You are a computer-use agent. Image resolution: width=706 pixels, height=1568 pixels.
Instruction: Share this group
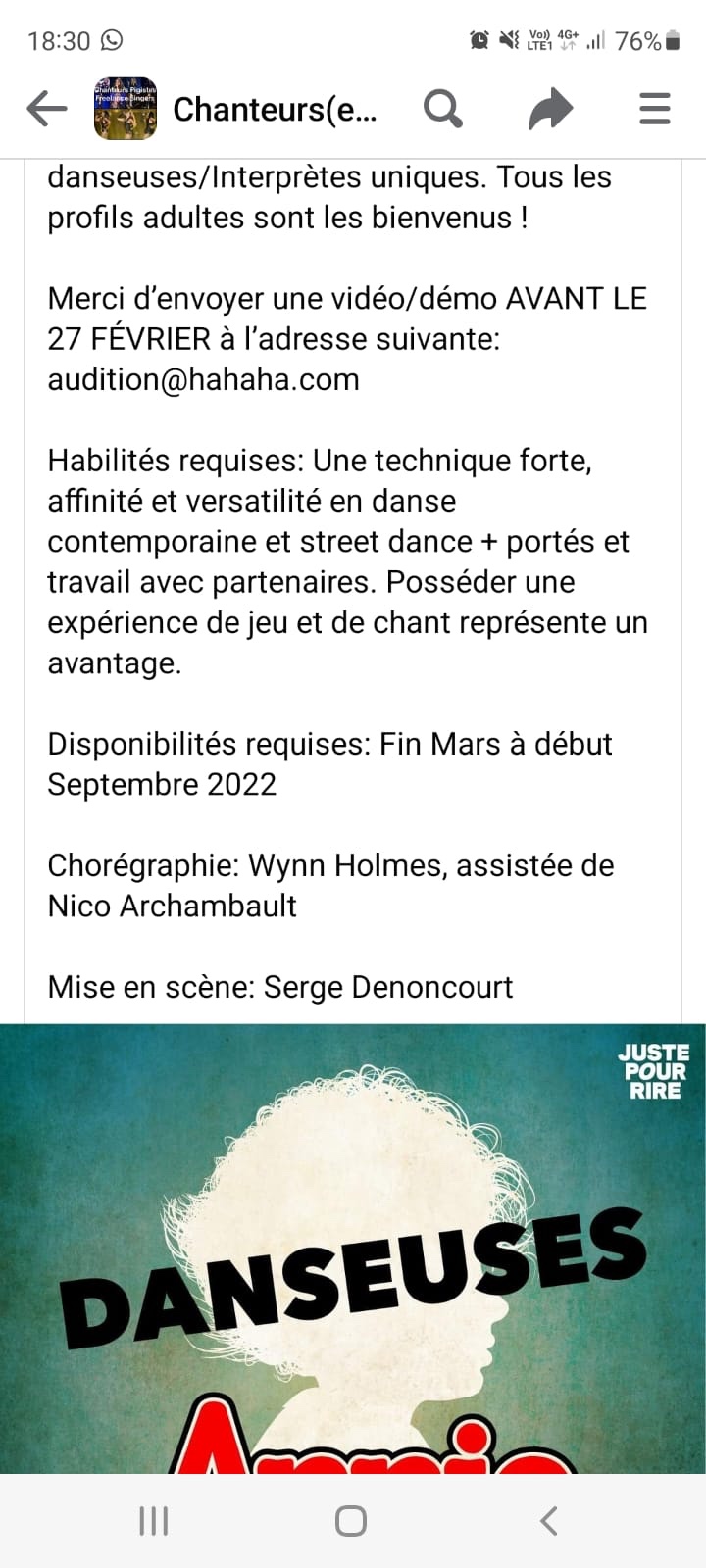550,109
